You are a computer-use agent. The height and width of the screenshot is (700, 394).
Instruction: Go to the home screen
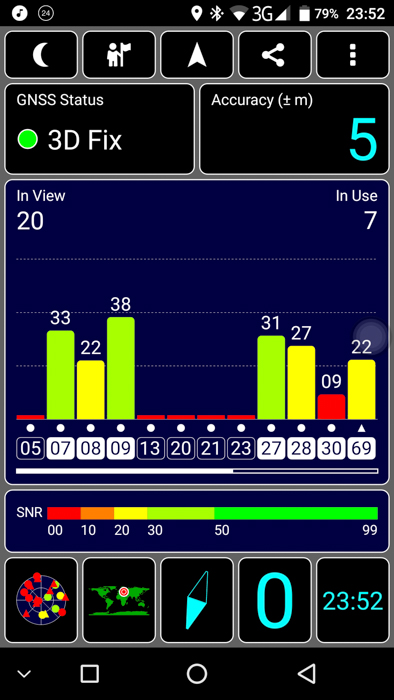coord(197,673)
